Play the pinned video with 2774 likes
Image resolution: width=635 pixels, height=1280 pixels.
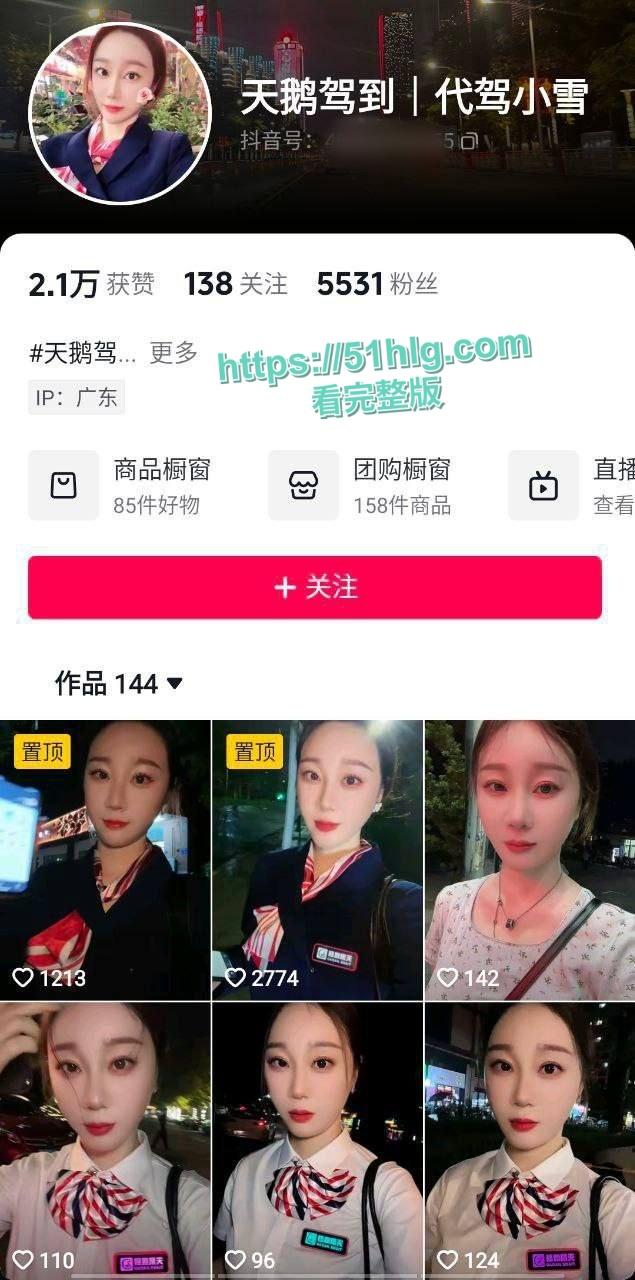click(317, 860)
